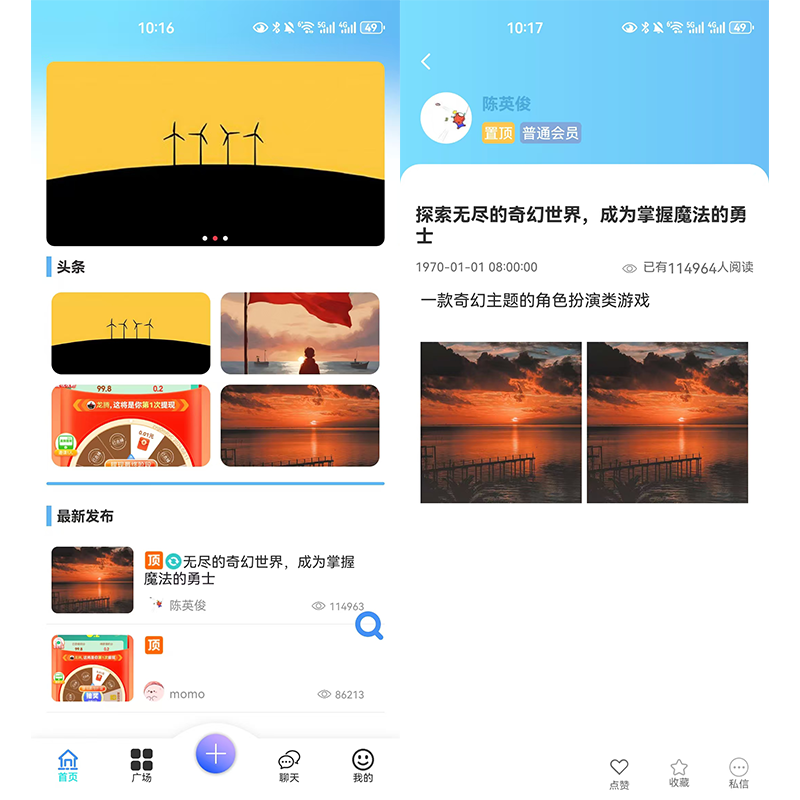Send a private message via 私信
This screenshot has height=800, width=800.
(x=738, y=772)
